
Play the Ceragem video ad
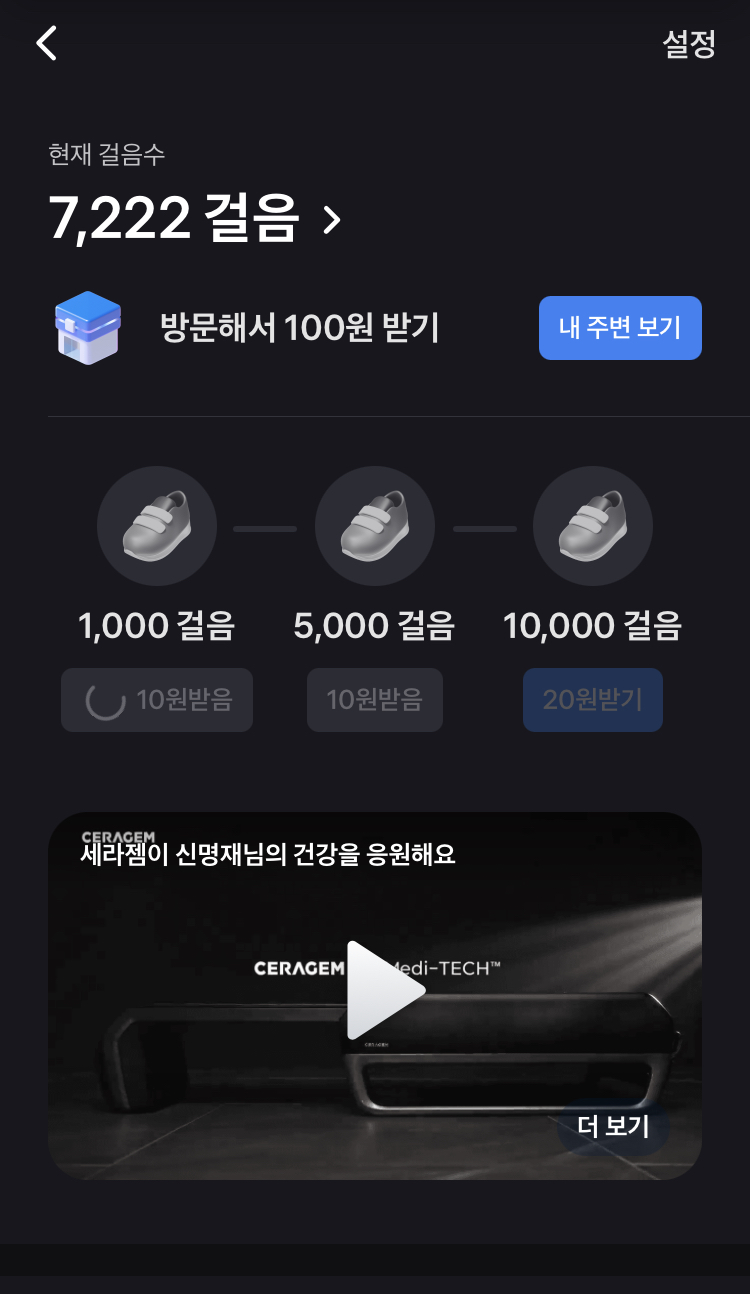pyautogui.click(x=385, y=990)
